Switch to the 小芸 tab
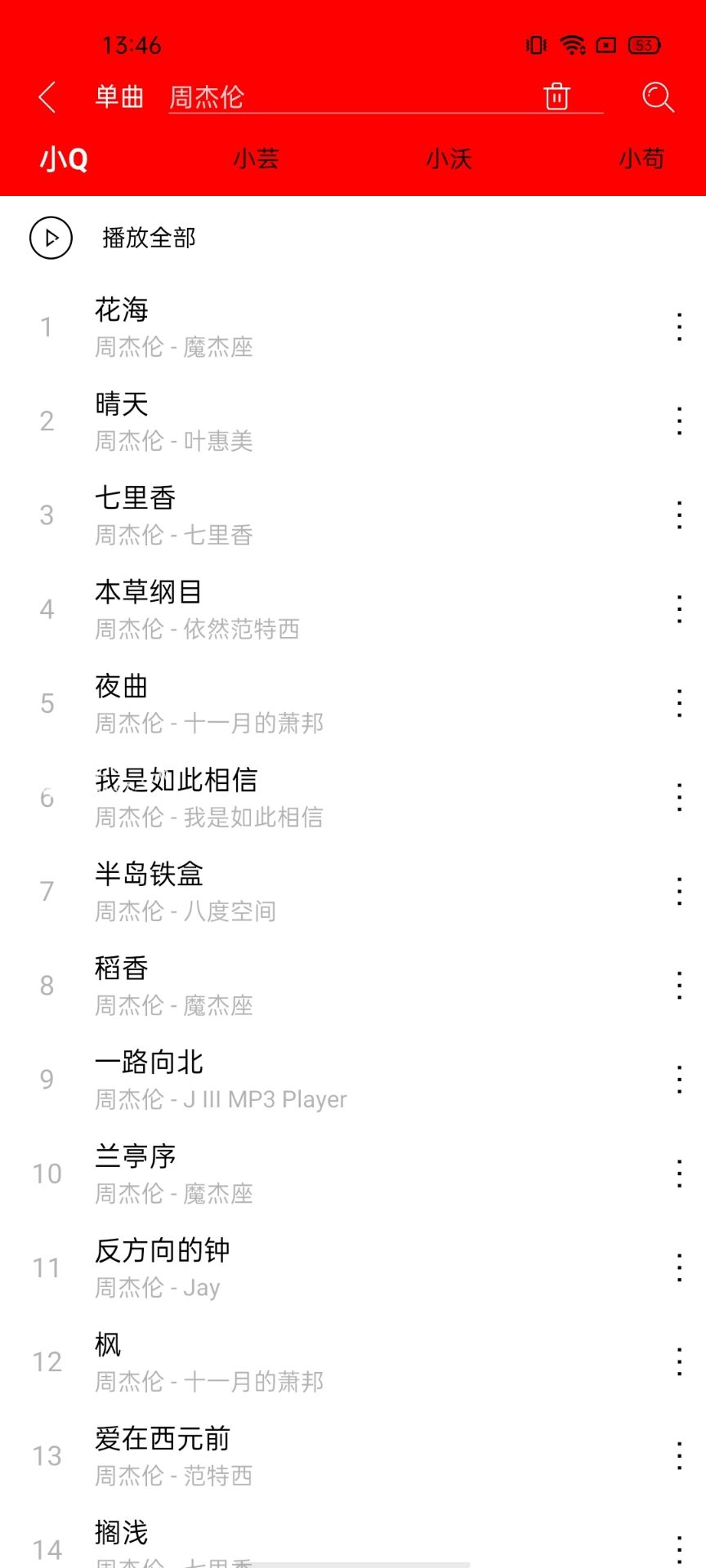 tap(257, 158)
